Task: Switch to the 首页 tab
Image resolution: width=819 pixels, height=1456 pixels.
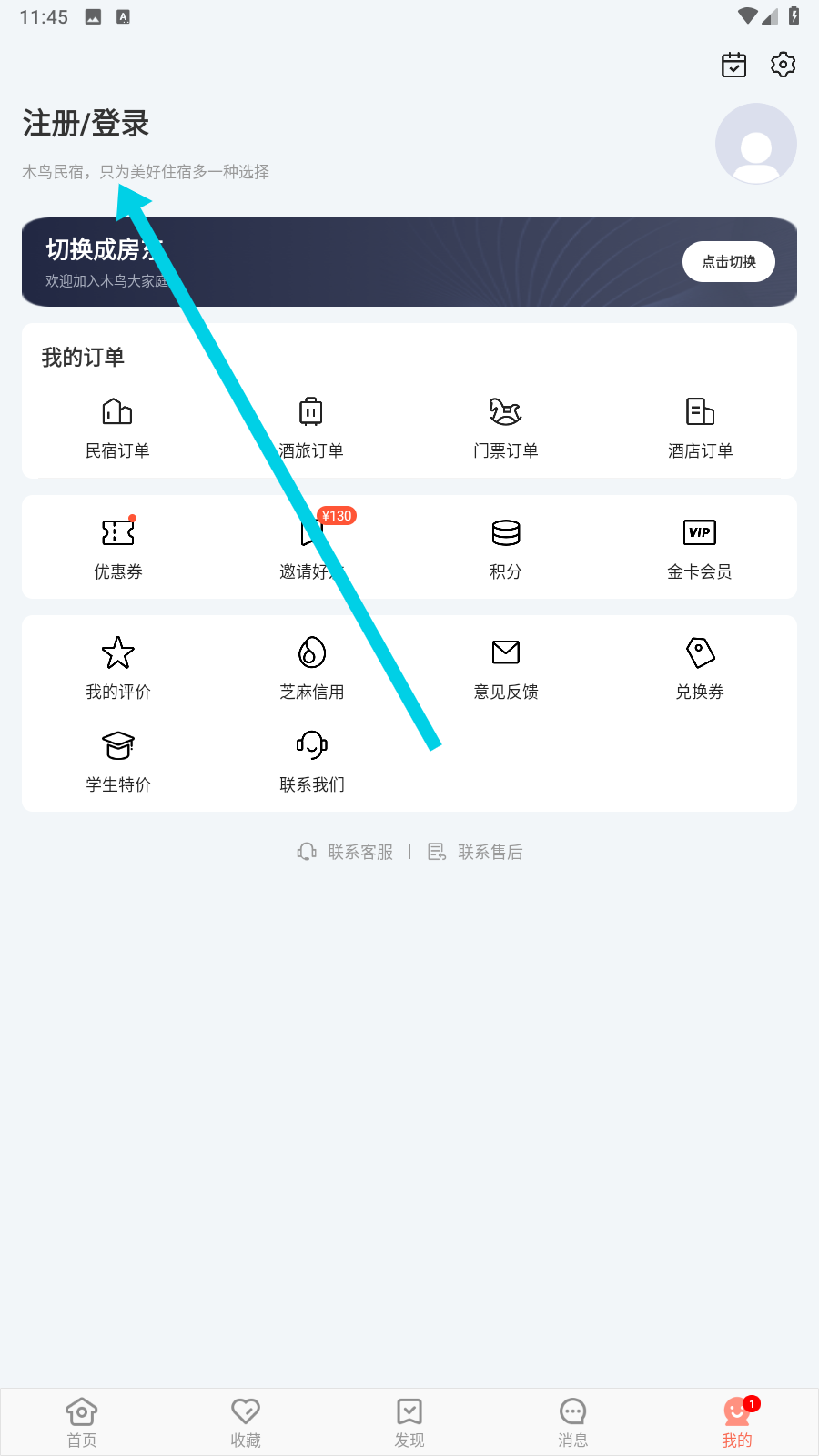Action: pos(82,1422)
